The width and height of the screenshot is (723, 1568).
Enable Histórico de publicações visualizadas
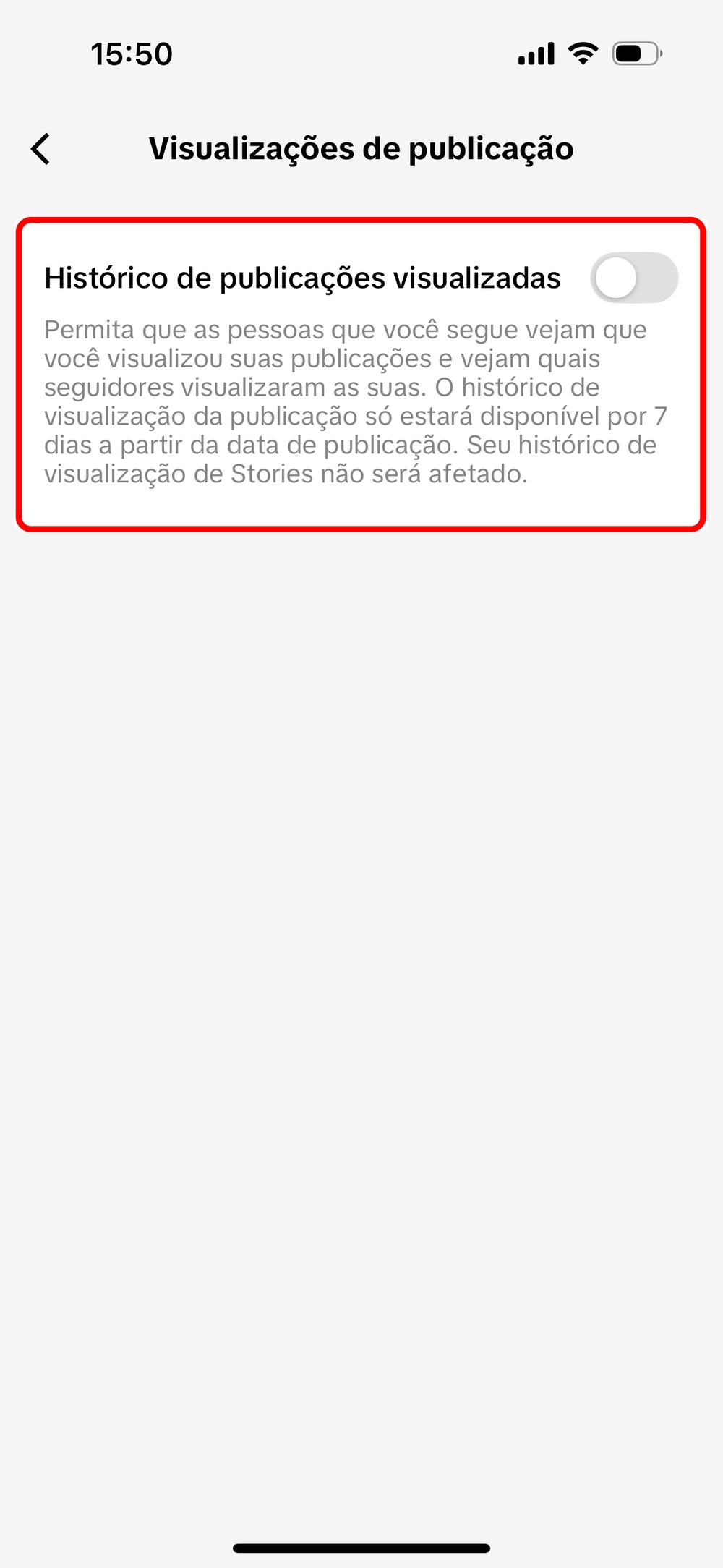click(x=633, y=278)
